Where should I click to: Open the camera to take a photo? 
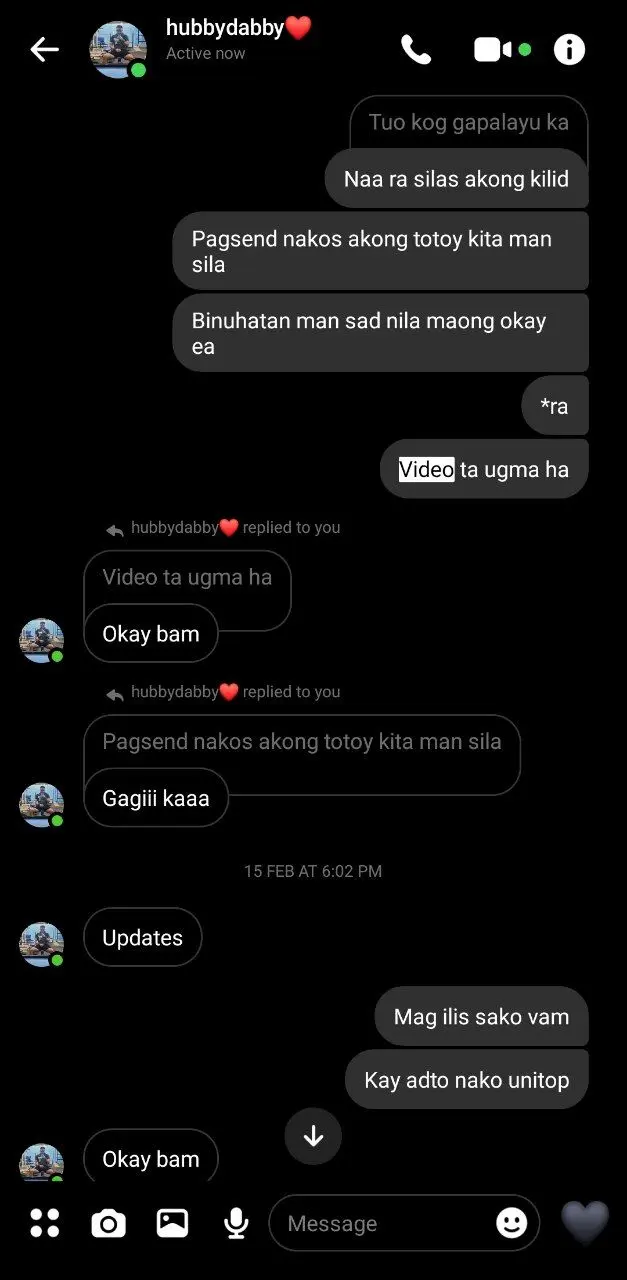[x=108, y=1222]
